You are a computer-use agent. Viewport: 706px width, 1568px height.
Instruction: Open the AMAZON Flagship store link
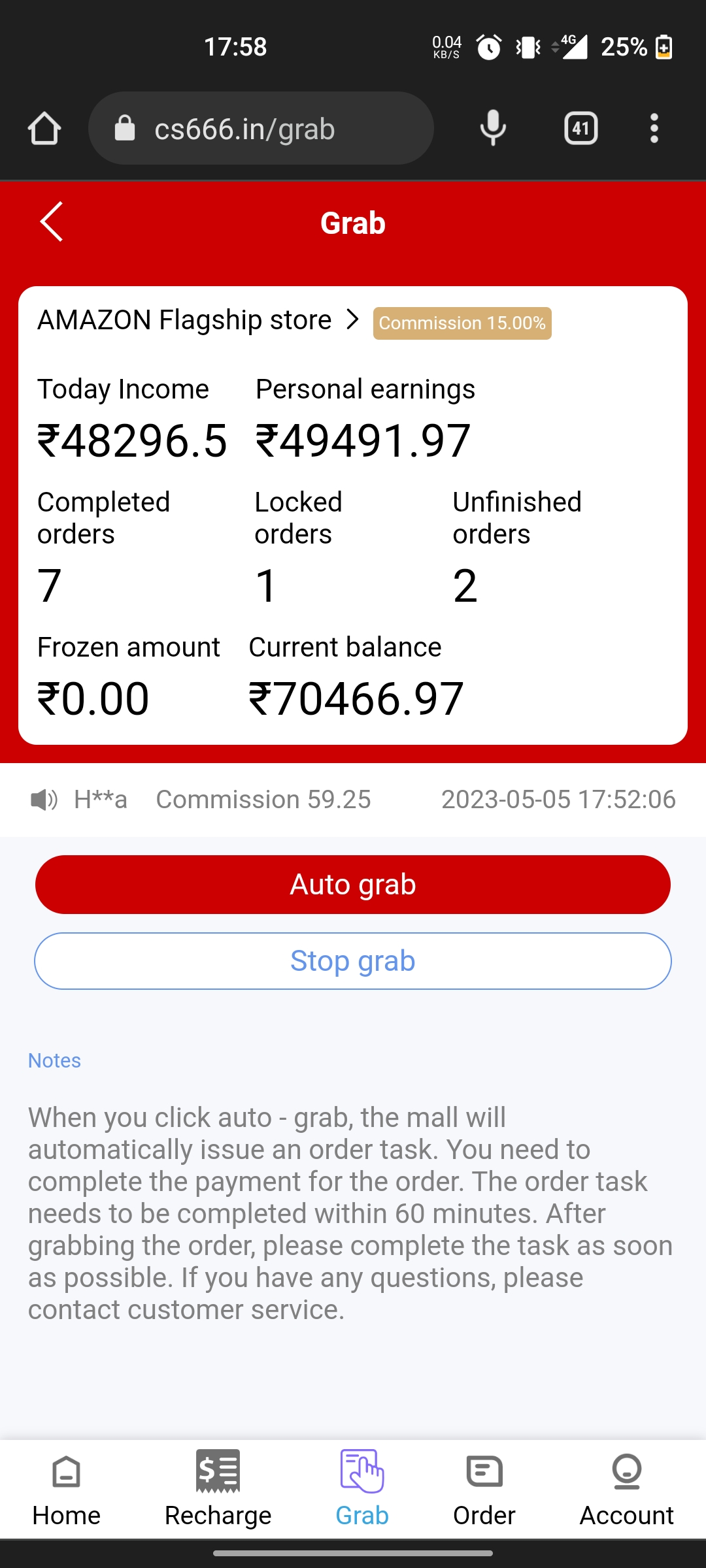click(x=198, y=320)
